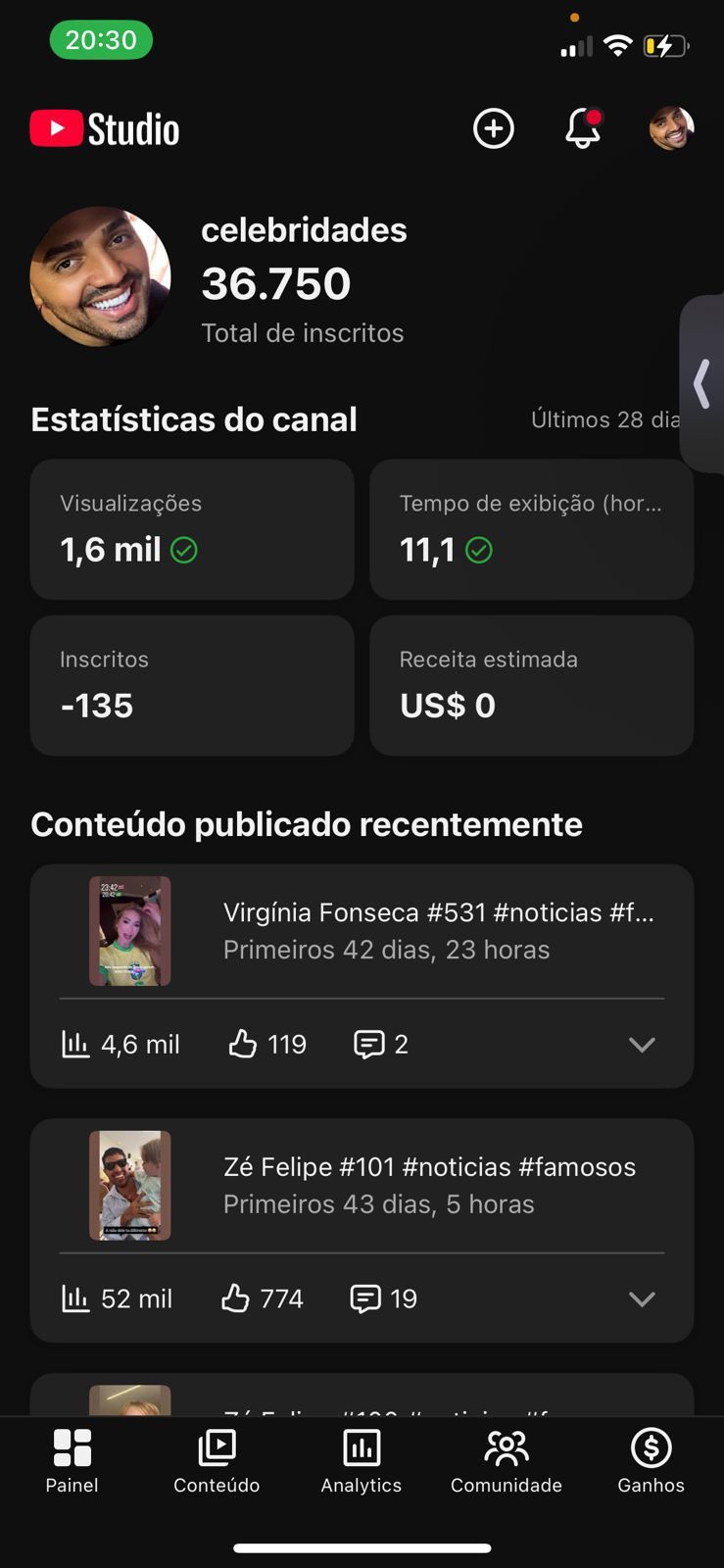Viewport: 724px width, 1568px height.
Task: Open the Tempo de exibição card
Action: pyautogui.click(x=531, y=529)
